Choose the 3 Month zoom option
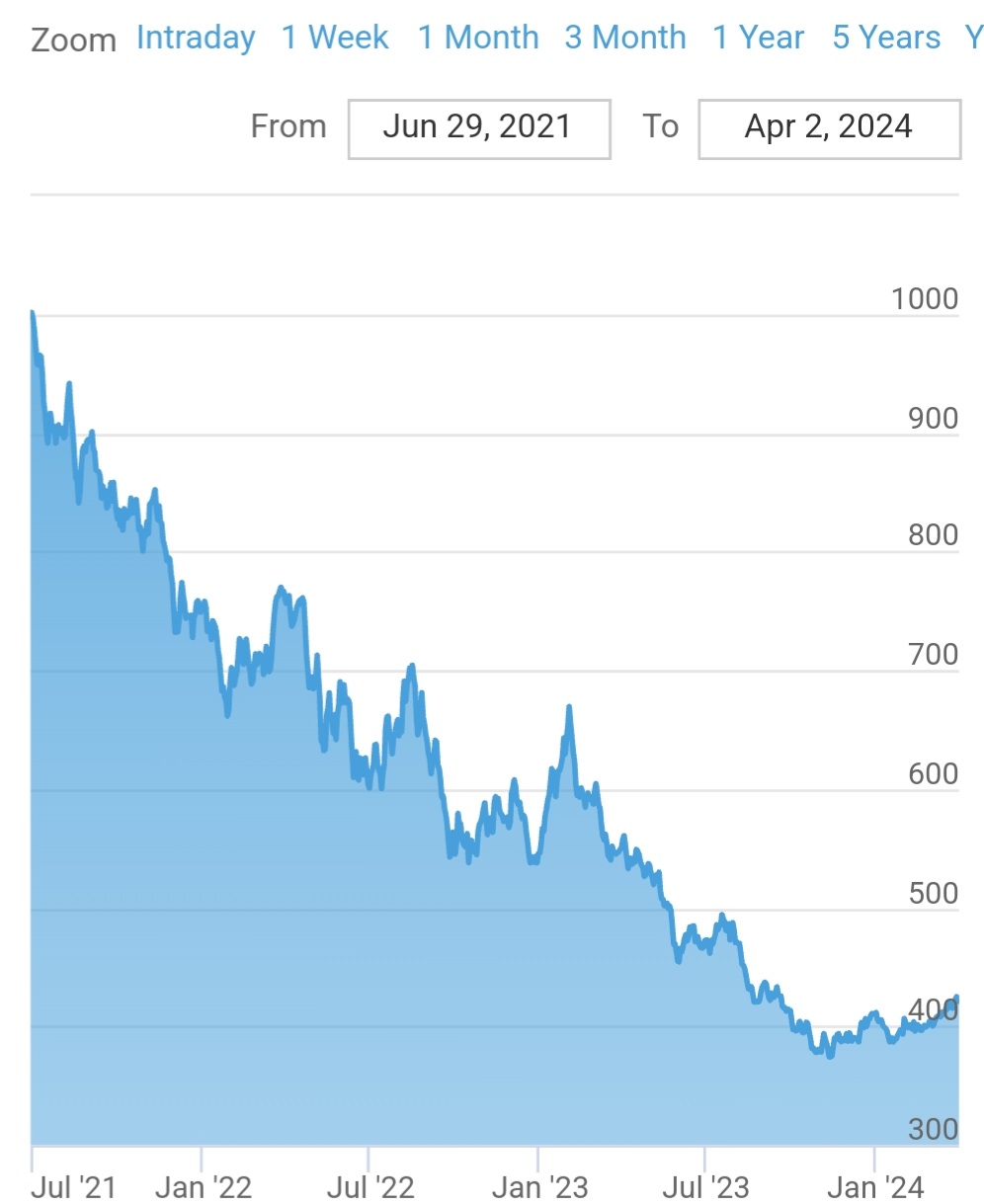This screenshot has width=984, height=1204. pyautogui.click(x=625, y=39)
